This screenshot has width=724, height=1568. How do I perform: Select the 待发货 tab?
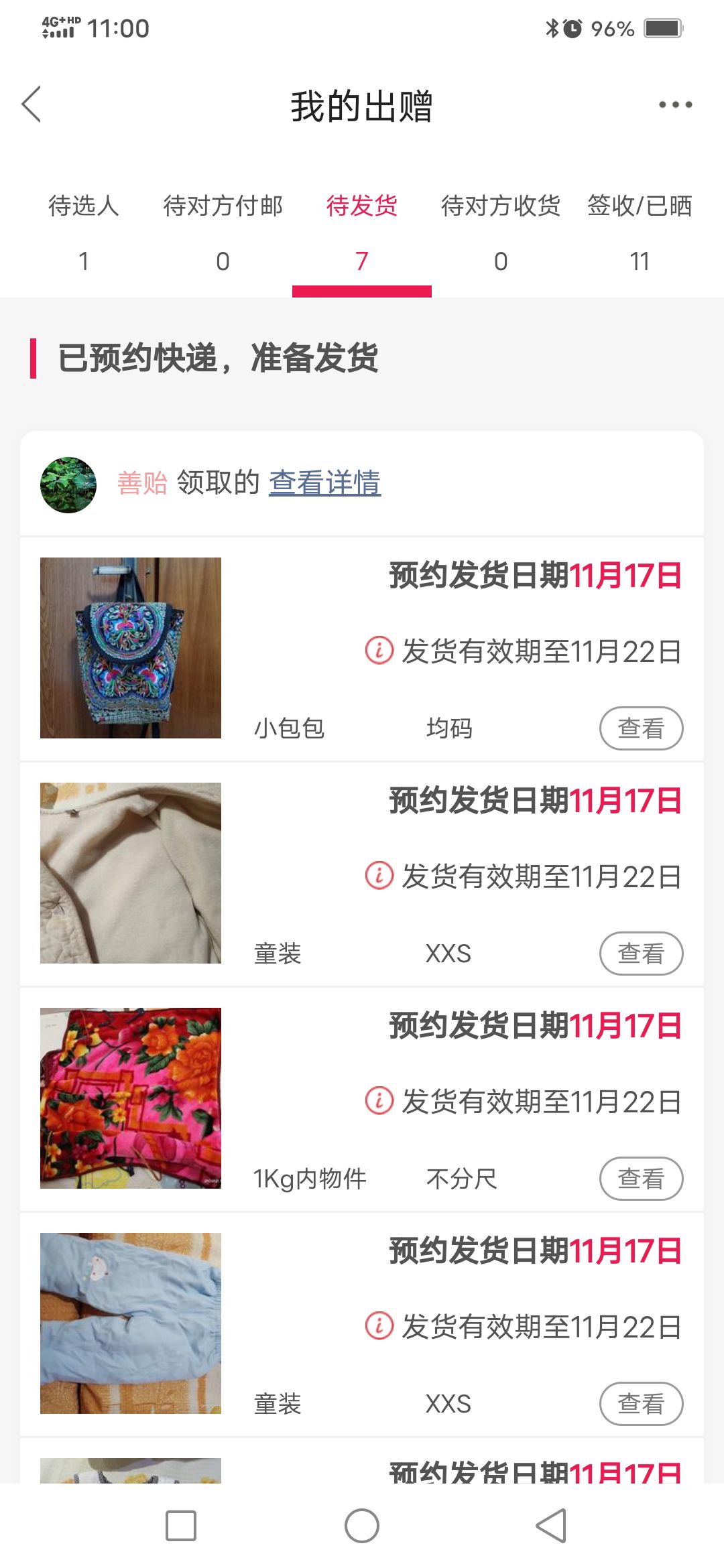[x=362, y=231]
